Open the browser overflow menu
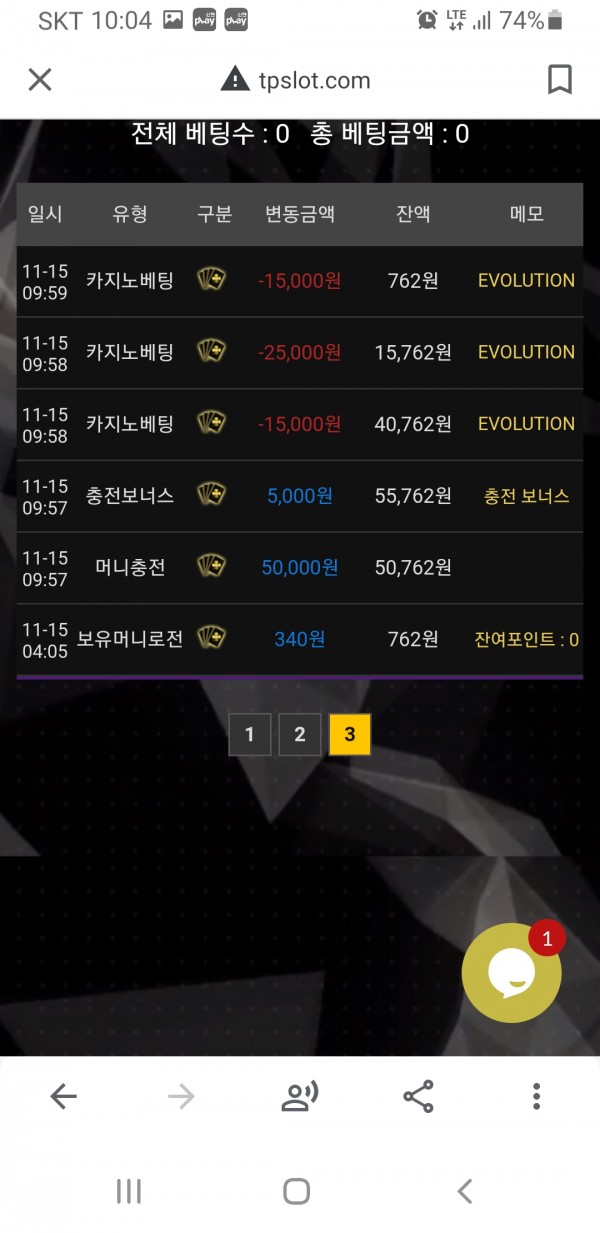The height and width of the screenshot is (1233, 600). [x=536, y=1097]
